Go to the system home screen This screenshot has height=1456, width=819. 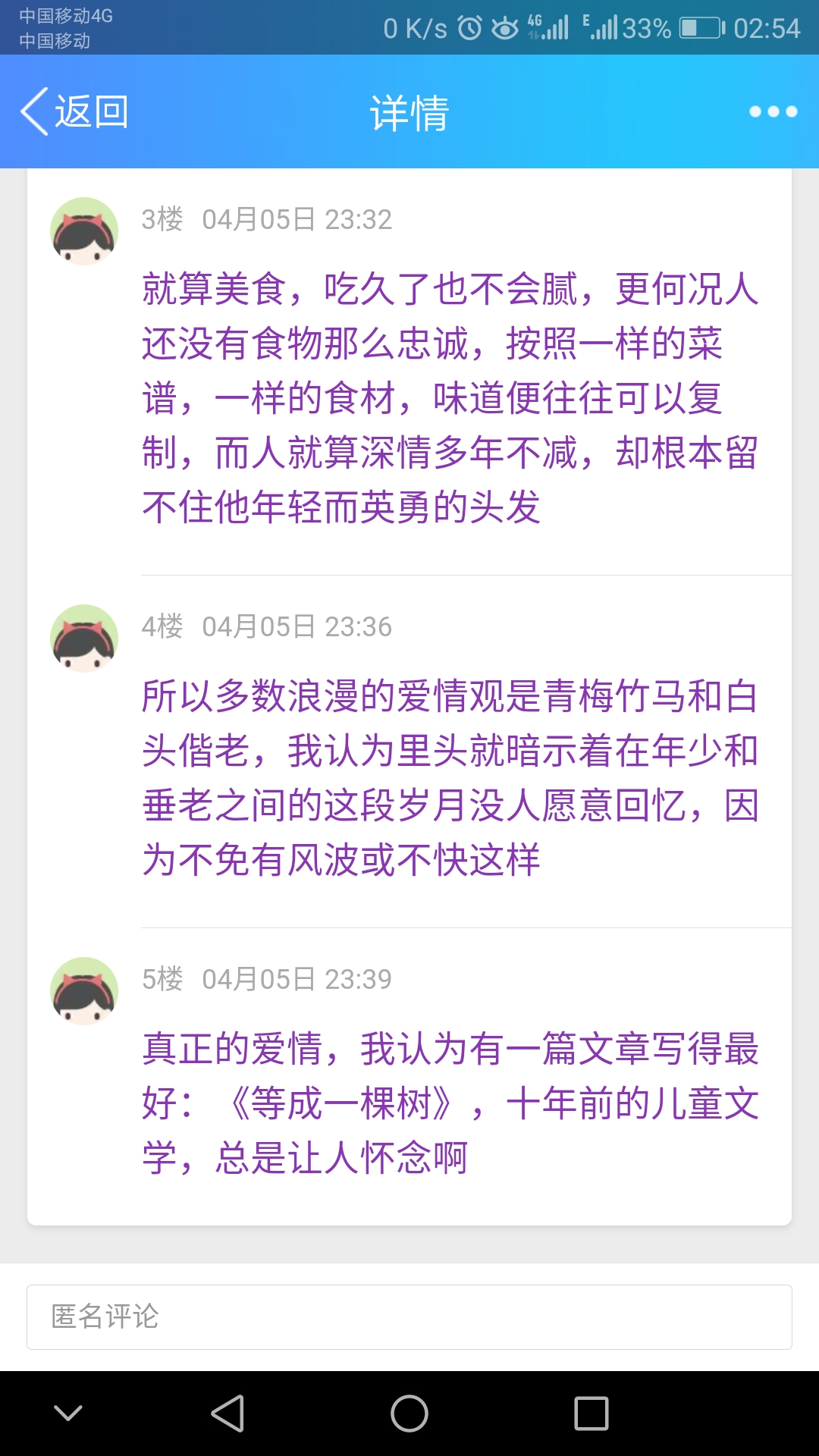[x=409, y=1414]
